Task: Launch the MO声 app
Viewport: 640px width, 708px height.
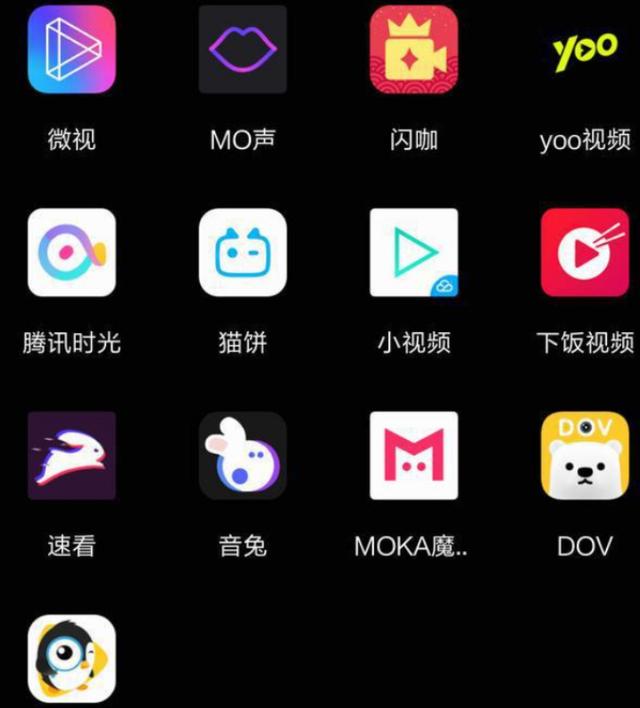Action: point(242,49)
